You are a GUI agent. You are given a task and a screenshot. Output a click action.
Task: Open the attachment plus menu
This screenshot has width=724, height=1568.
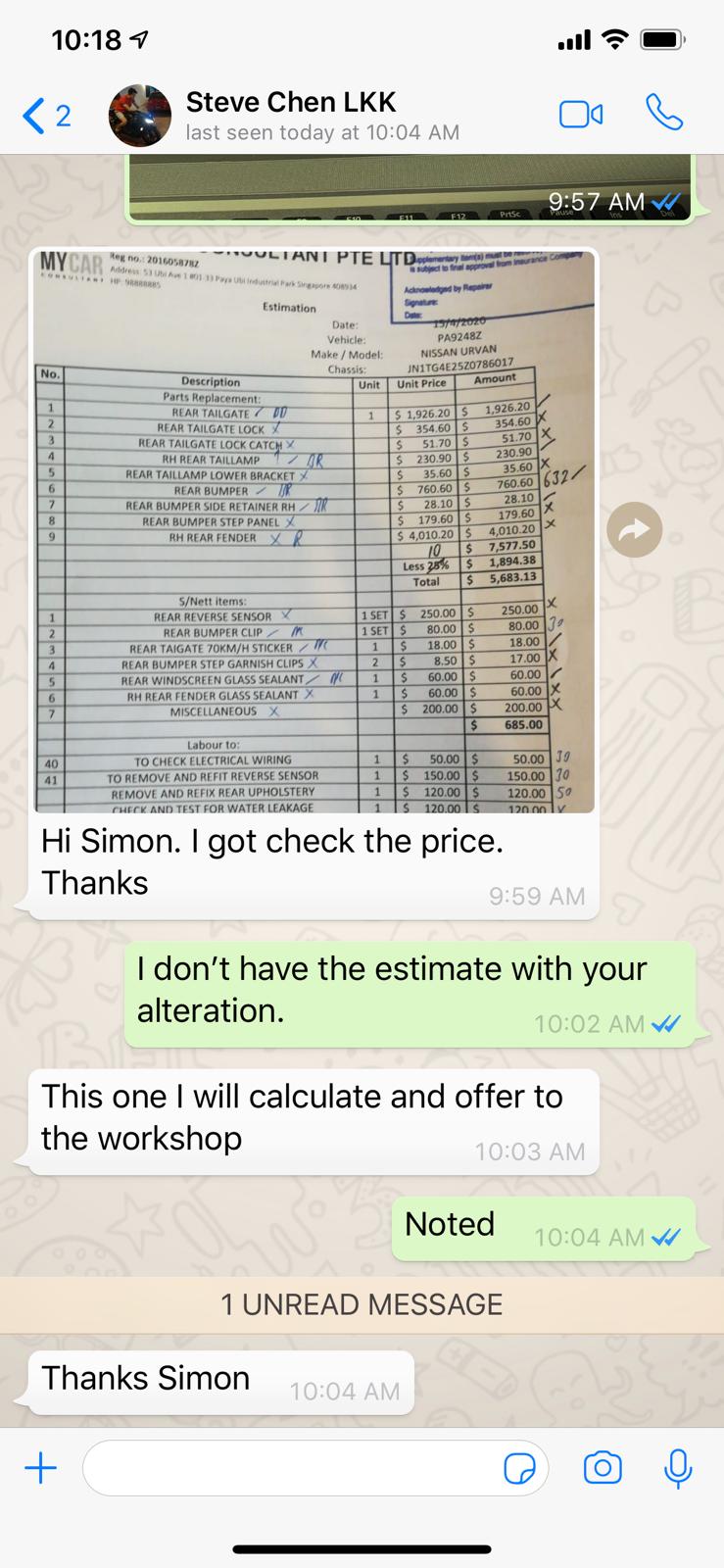click(40, 1468)
